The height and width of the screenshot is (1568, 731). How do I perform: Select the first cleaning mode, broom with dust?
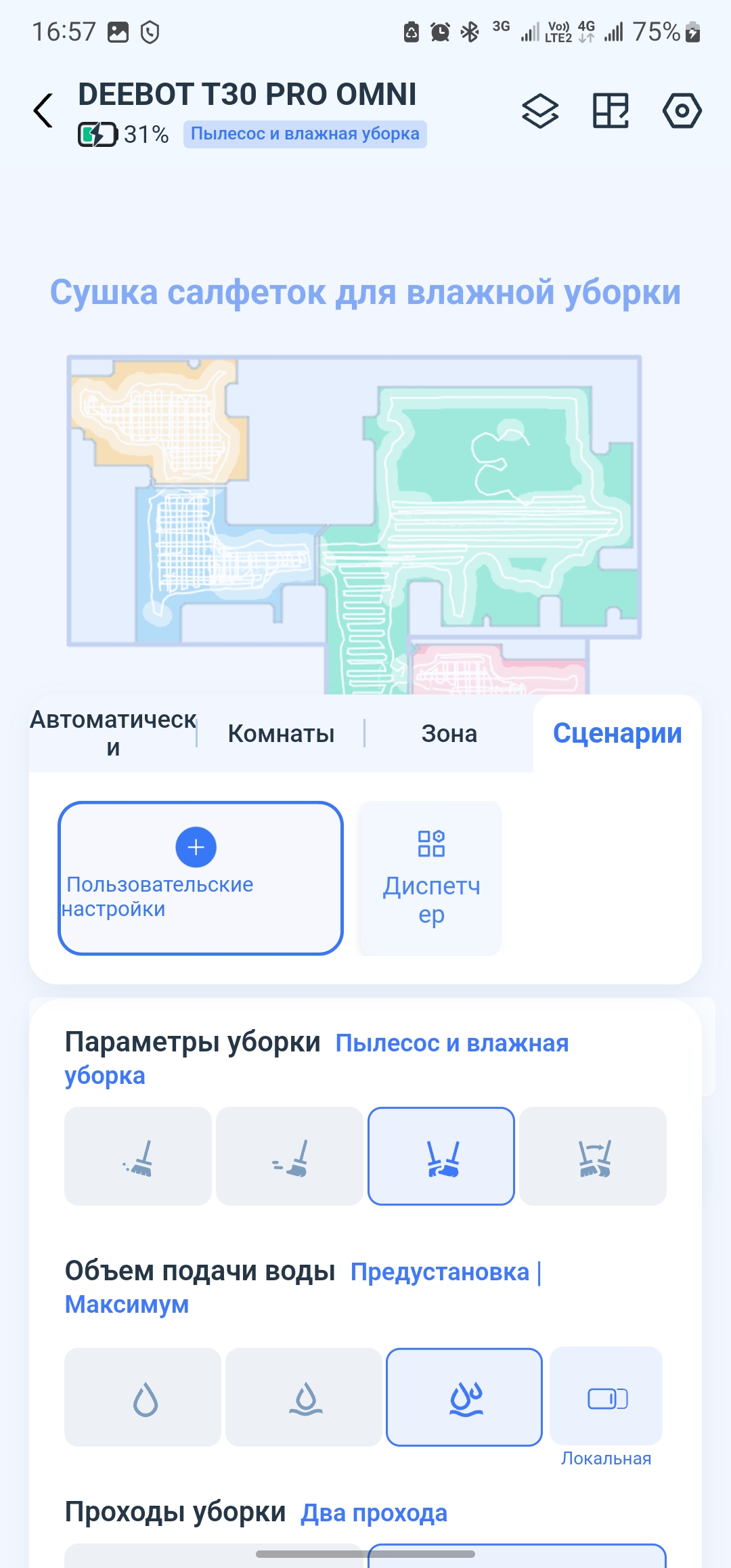pos(138,1156)
